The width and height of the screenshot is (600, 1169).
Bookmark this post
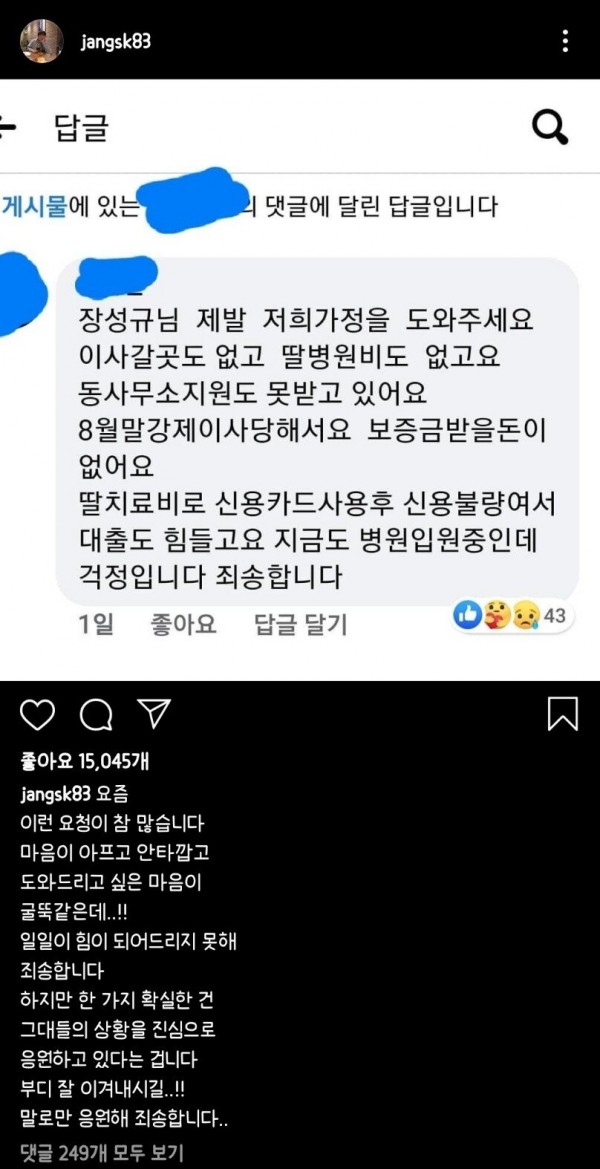(563, 714)
